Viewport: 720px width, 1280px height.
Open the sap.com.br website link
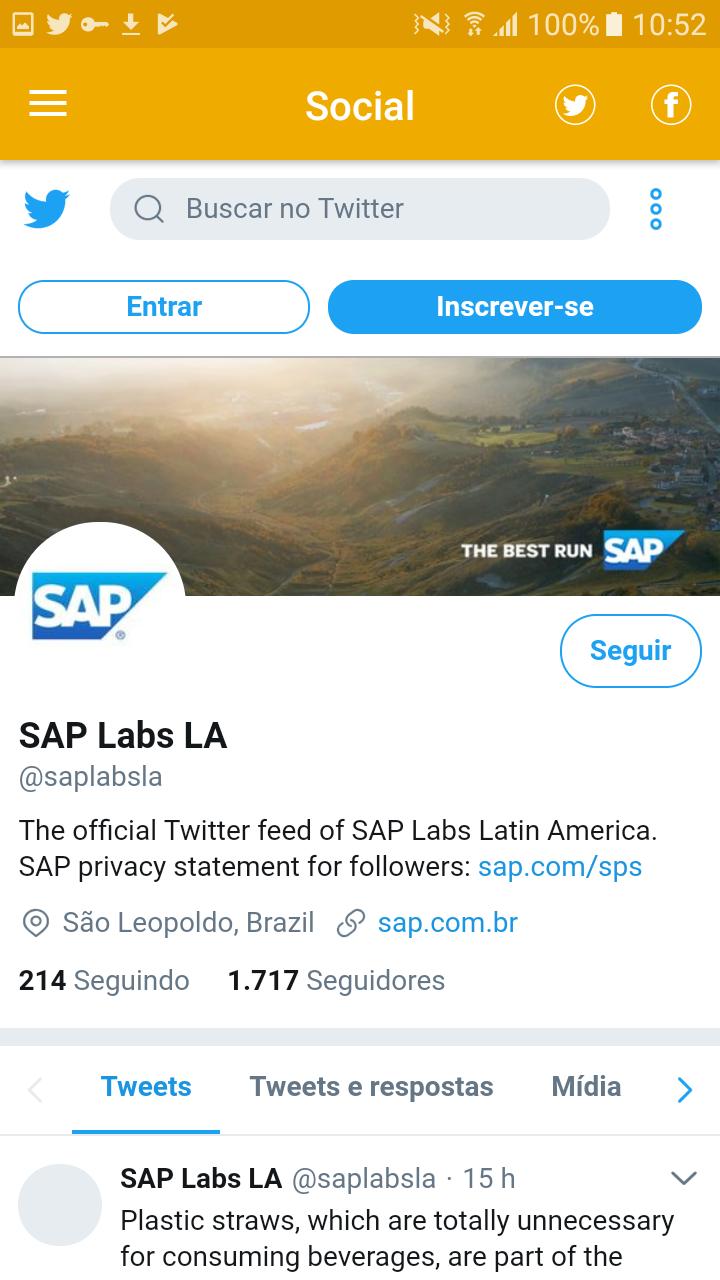(447, 922)
